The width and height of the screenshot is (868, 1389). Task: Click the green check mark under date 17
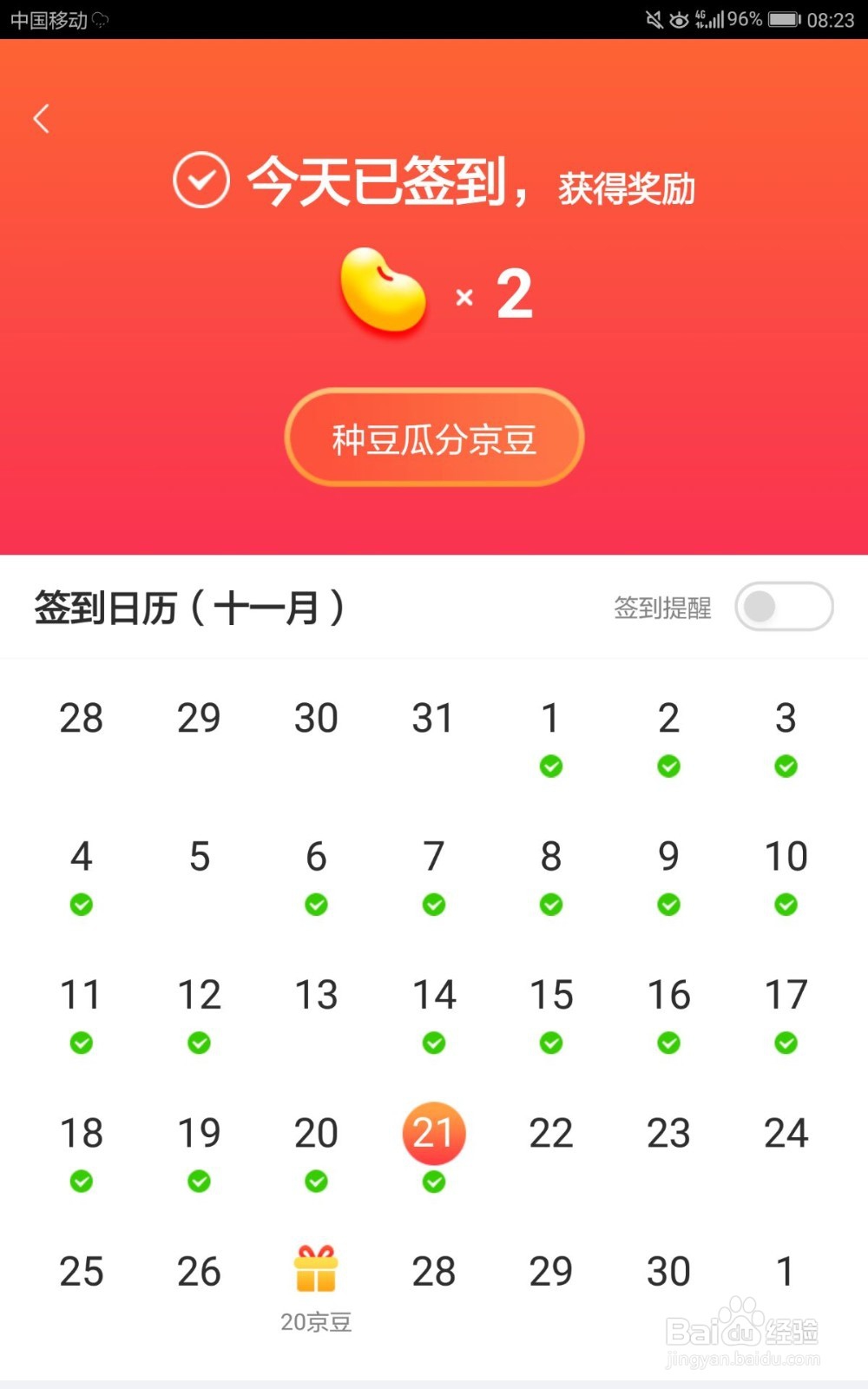785,1043
